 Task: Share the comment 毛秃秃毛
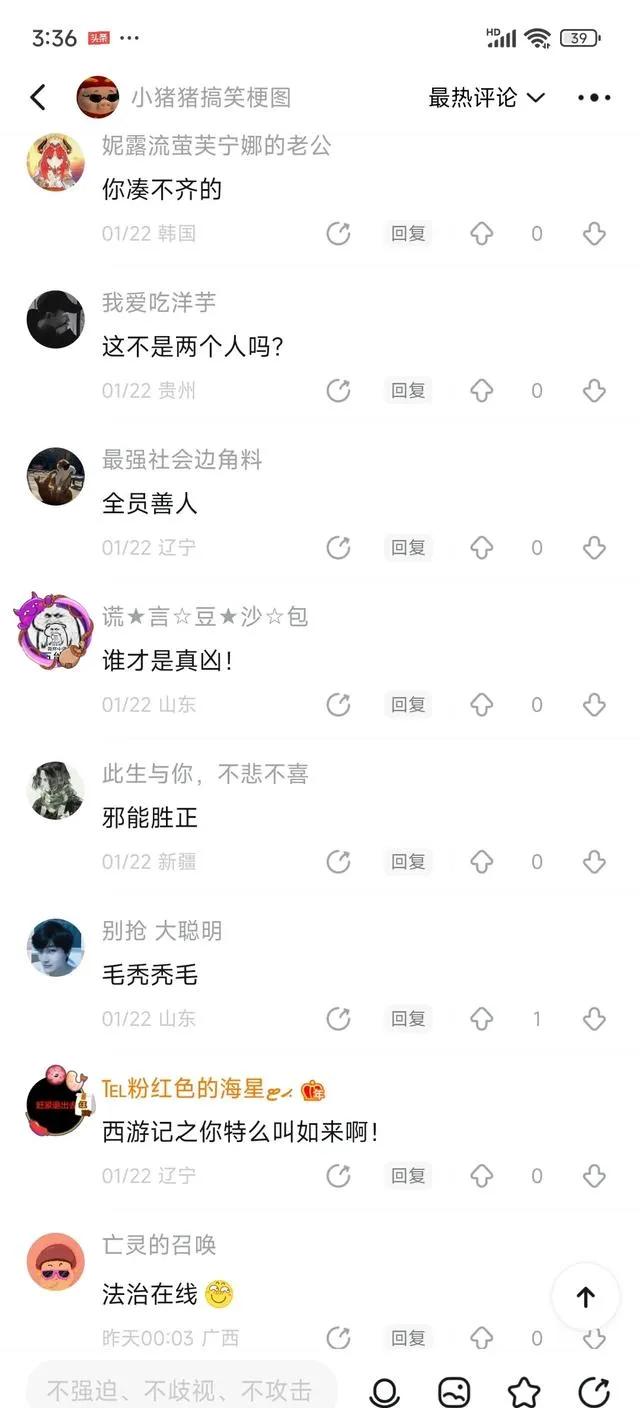339,1019
